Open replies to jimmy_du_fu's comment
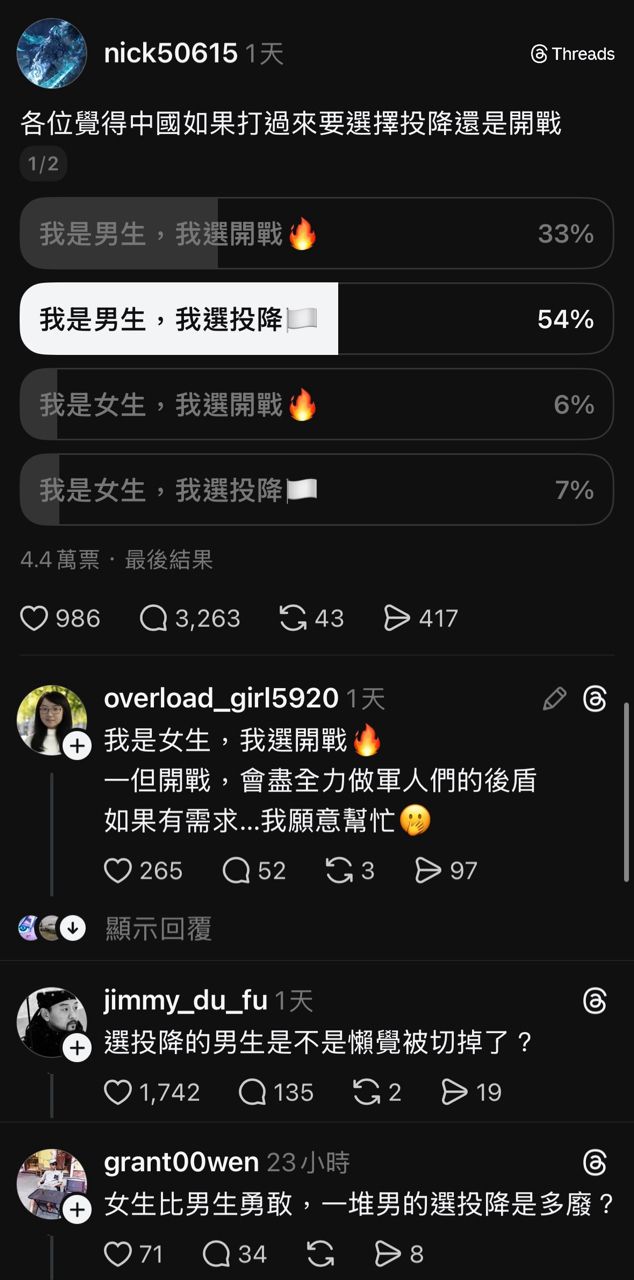 point(253,1093)
